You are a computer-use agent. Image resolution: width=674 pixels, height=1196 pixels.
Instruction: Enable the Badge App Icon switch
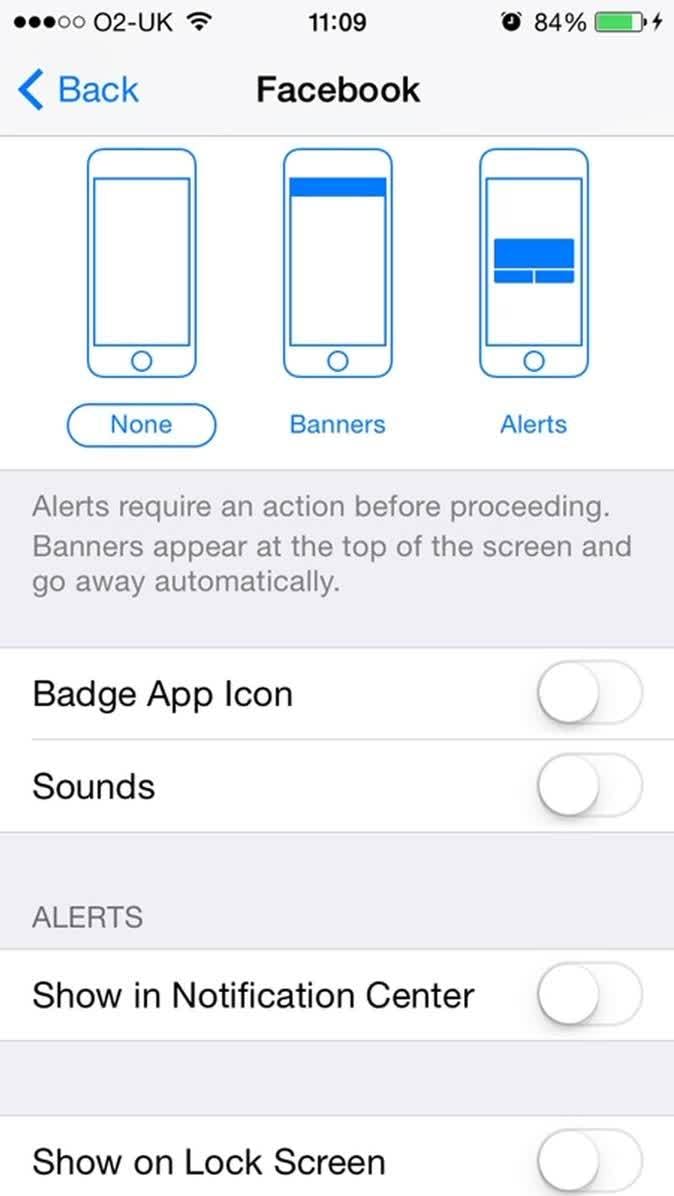tap(589, 693)
